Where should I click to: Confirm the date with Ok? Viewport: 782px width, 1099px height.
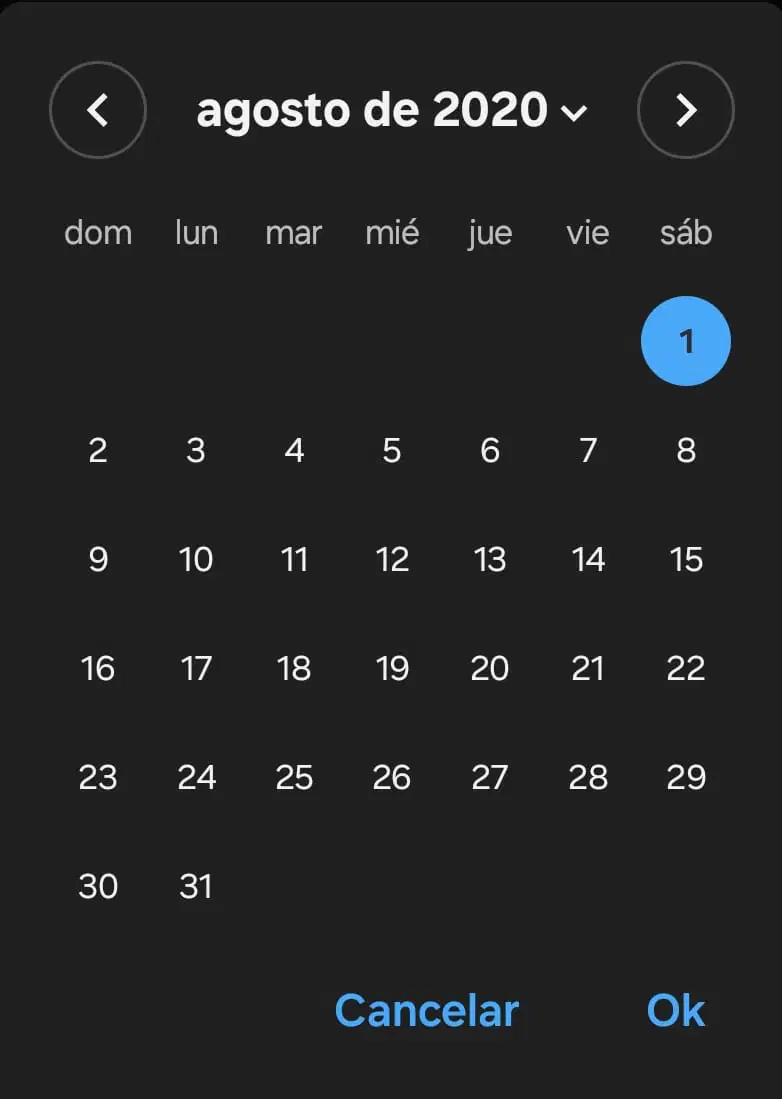(675, 1010)
